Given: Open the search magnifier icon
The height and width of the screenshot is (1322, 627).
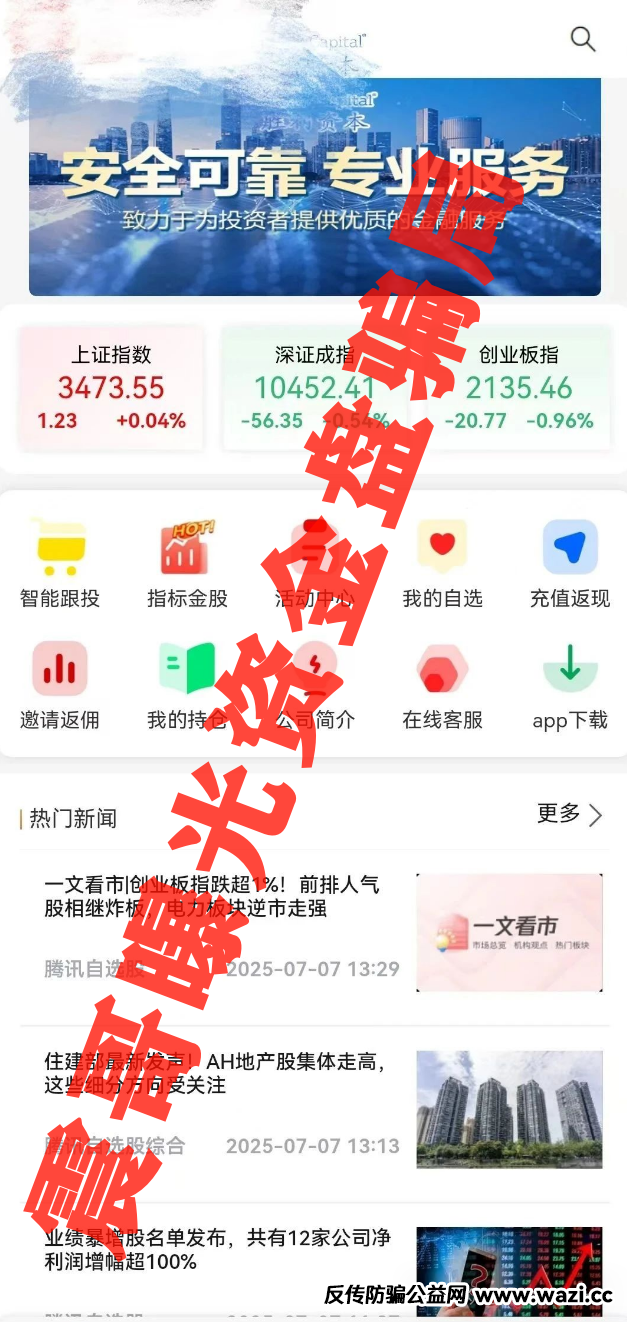Looking at the screenshot, I should pyautogui.click(x=582, y=39).
